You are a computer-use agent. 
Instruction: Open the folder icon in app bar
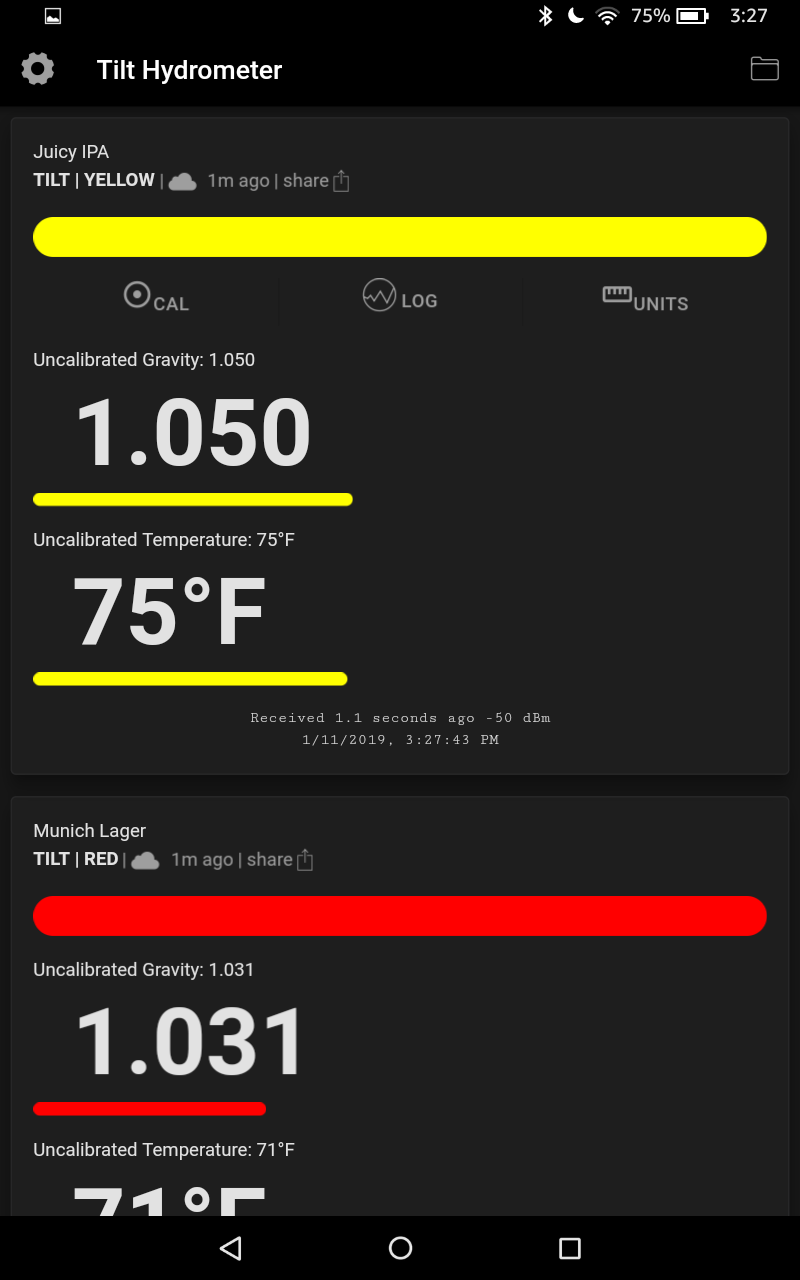(764, 68)
